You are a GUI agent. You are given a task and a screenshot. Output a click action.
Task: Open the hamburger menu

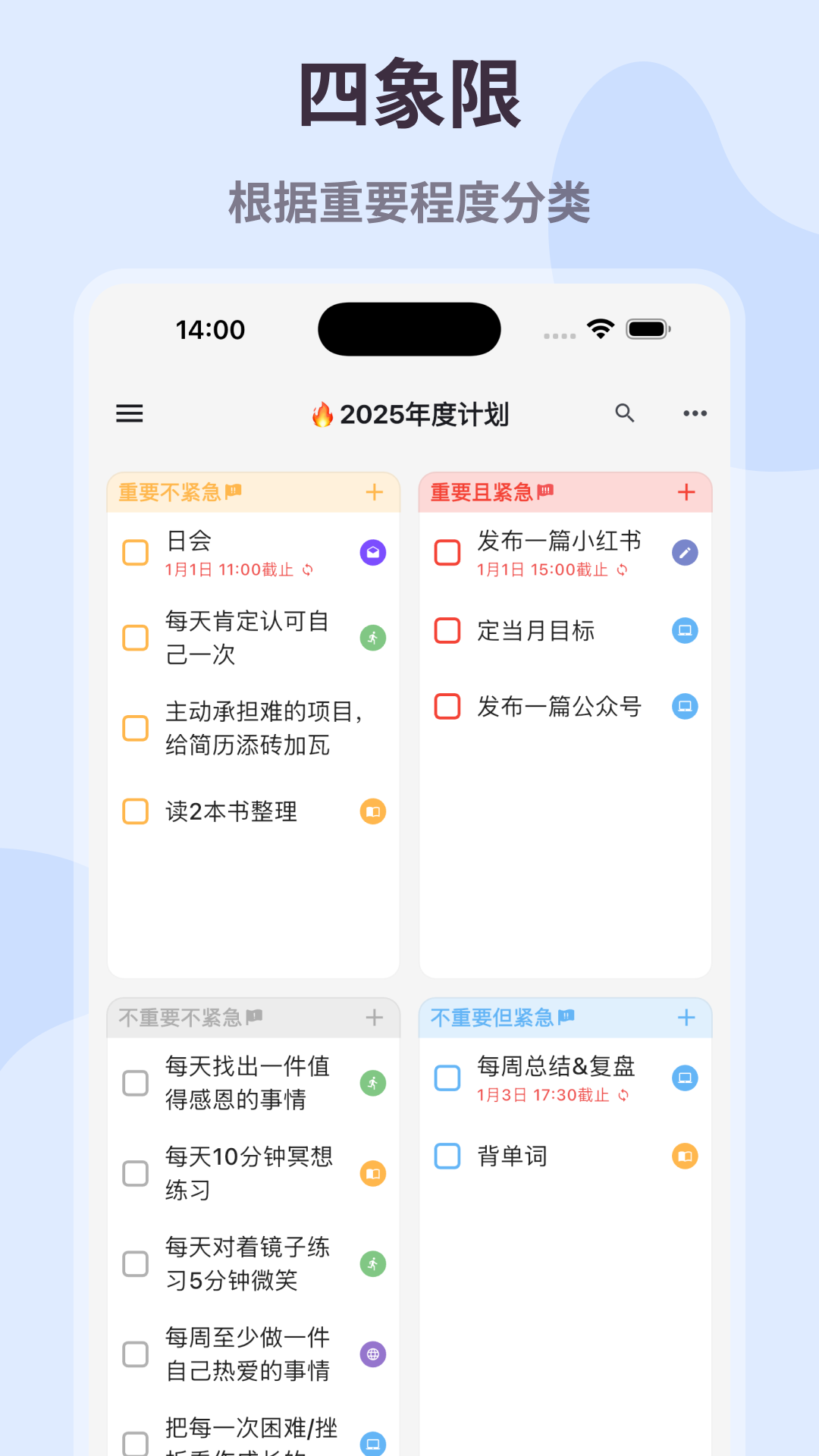tap(130, 414)
